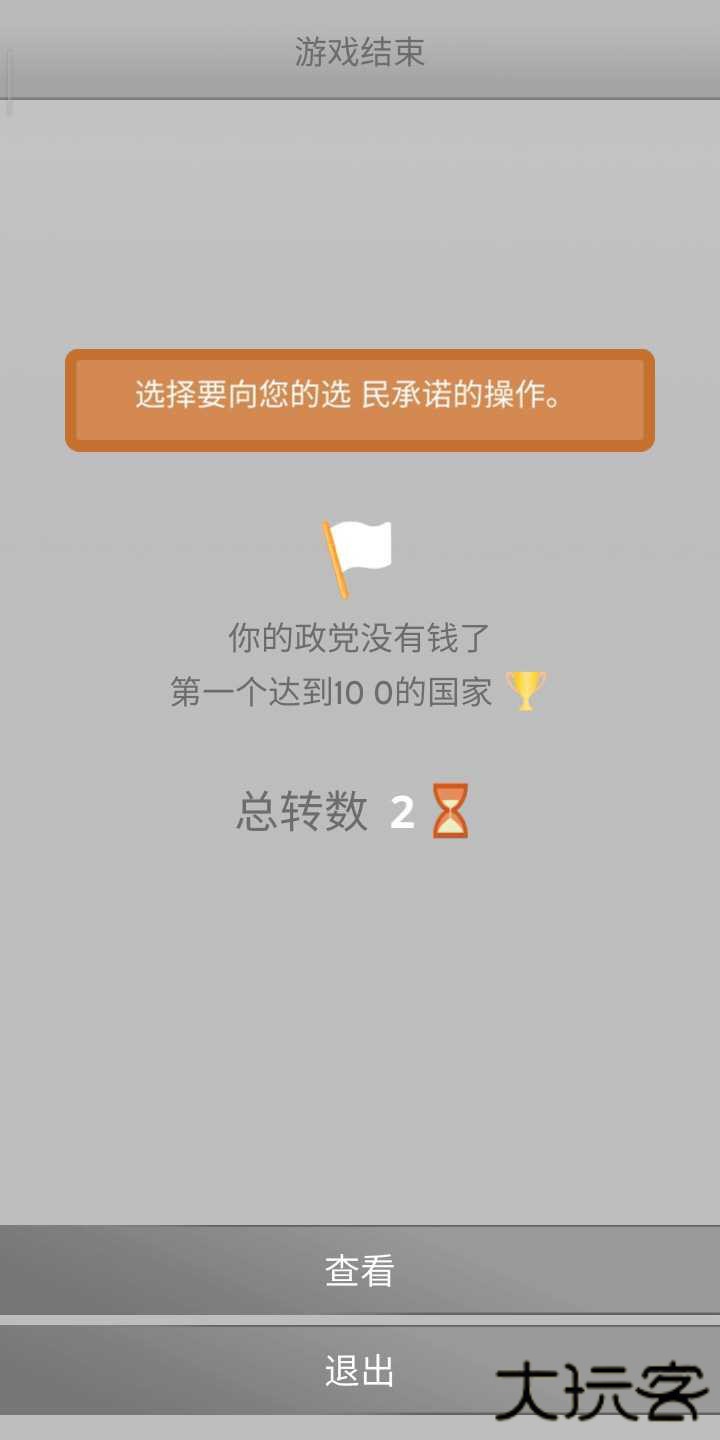
Task: Click the 查看 button
Action: click(x=359, y=1269)
